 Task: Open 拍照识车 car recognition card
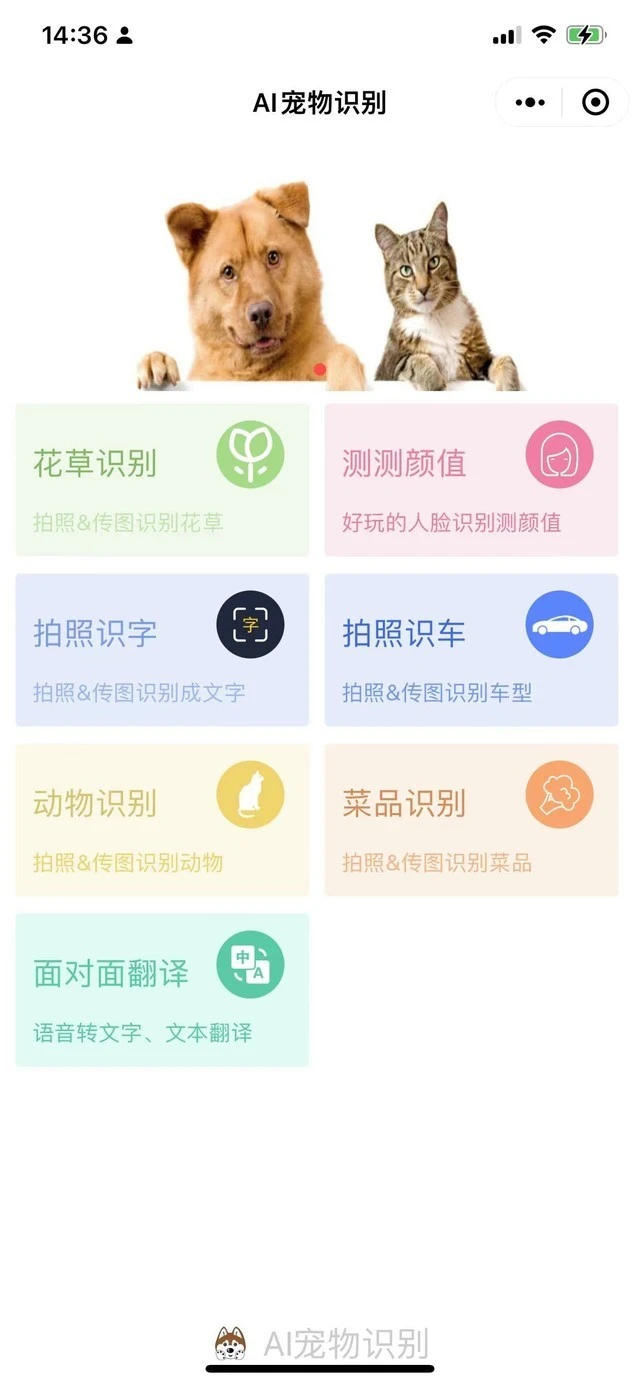(x=471, y=649)
